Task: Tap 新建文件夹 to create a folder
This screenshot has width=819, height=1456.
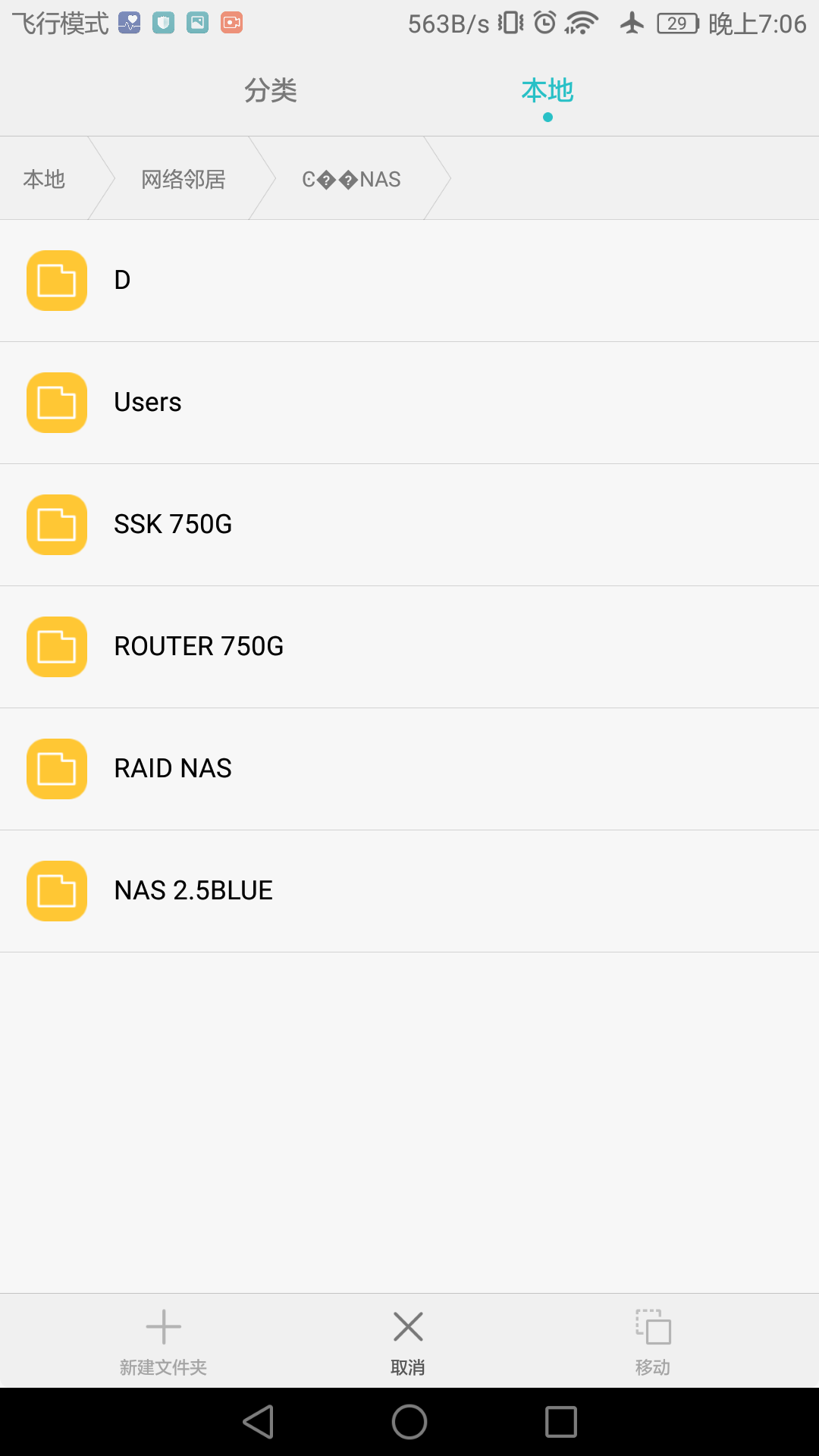Action: click(163, 1341)
